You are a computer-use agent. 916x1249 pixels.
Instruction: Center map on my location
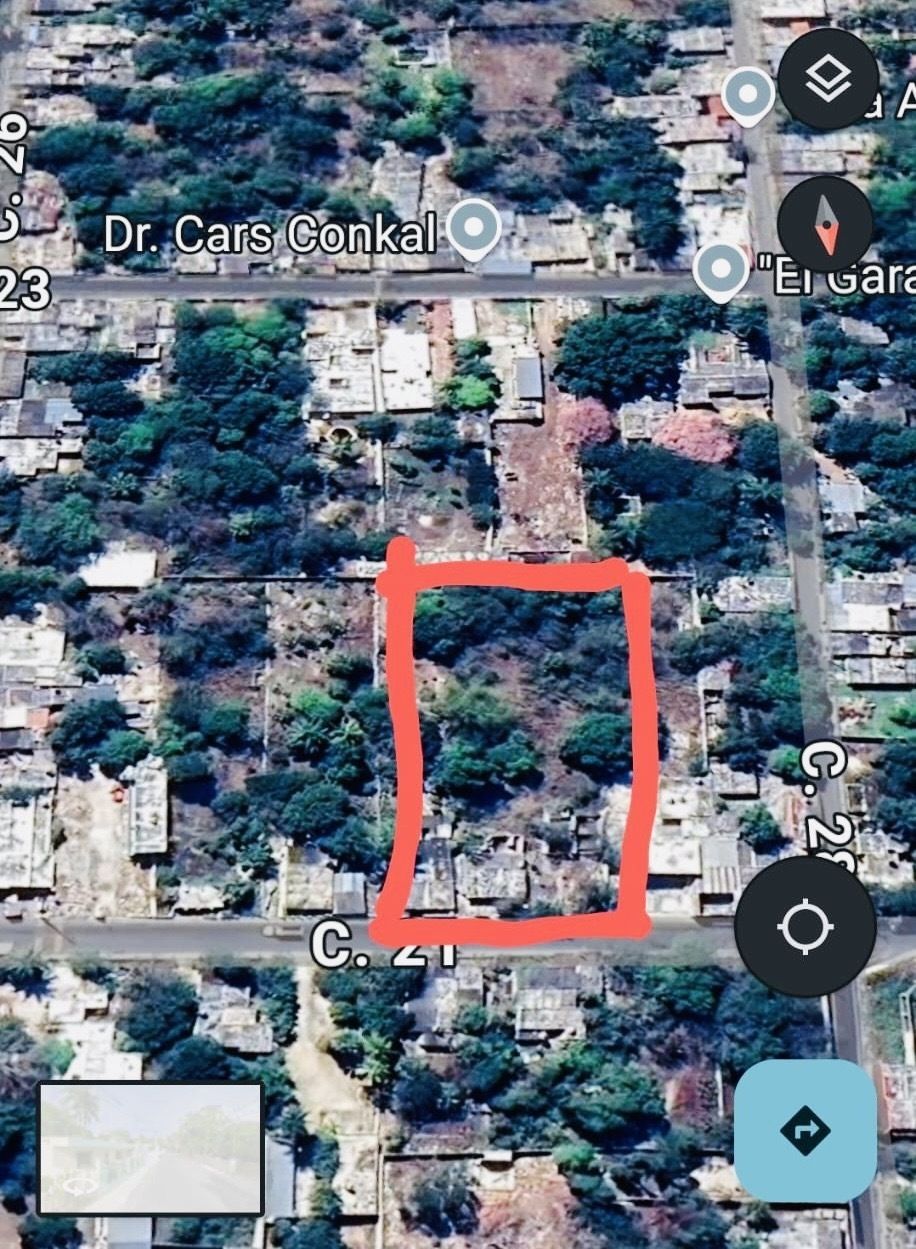pos(805,927)
